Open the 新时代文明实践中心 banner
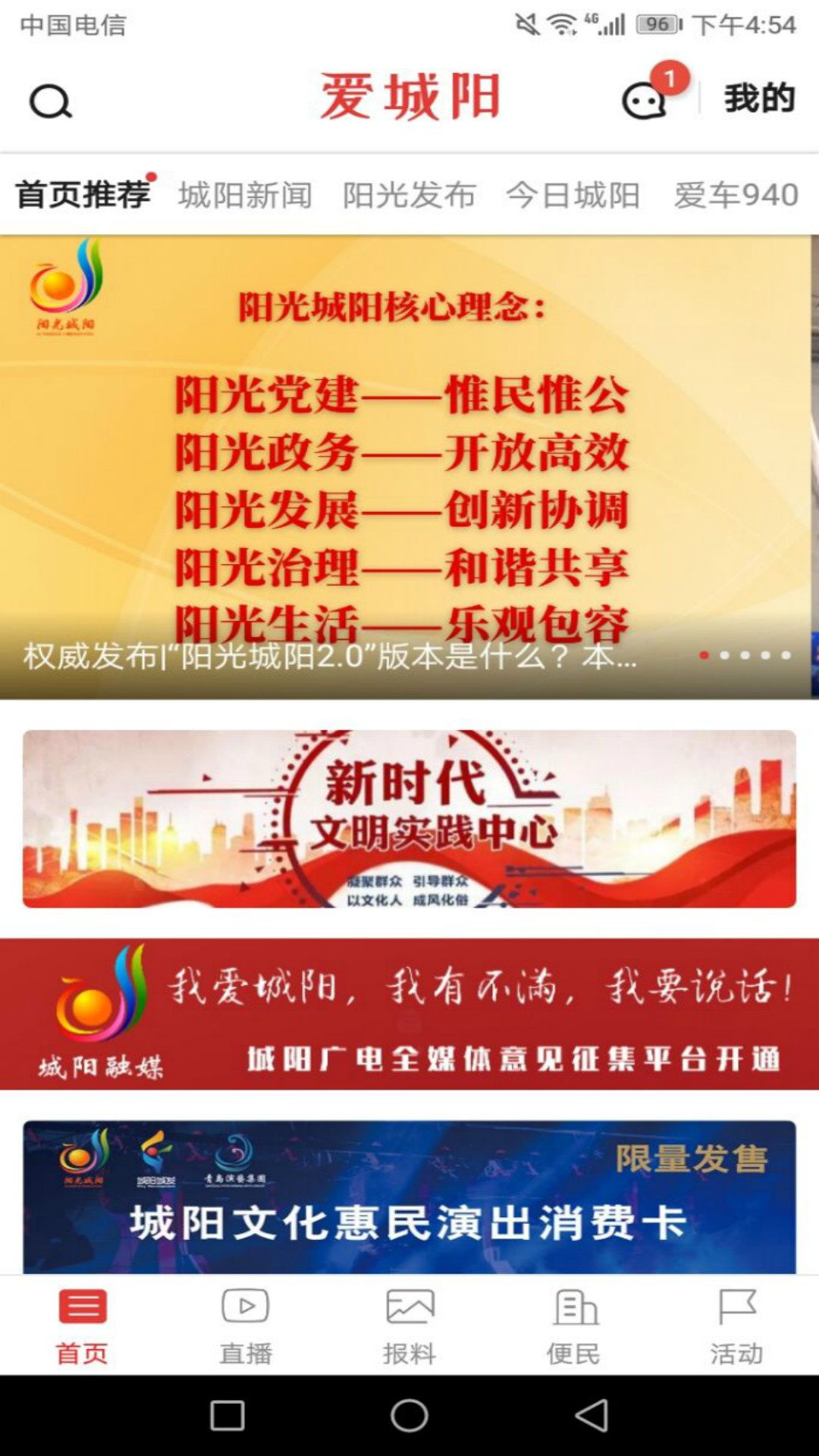Screen dimensions: 819x1456 click(409, 819)
